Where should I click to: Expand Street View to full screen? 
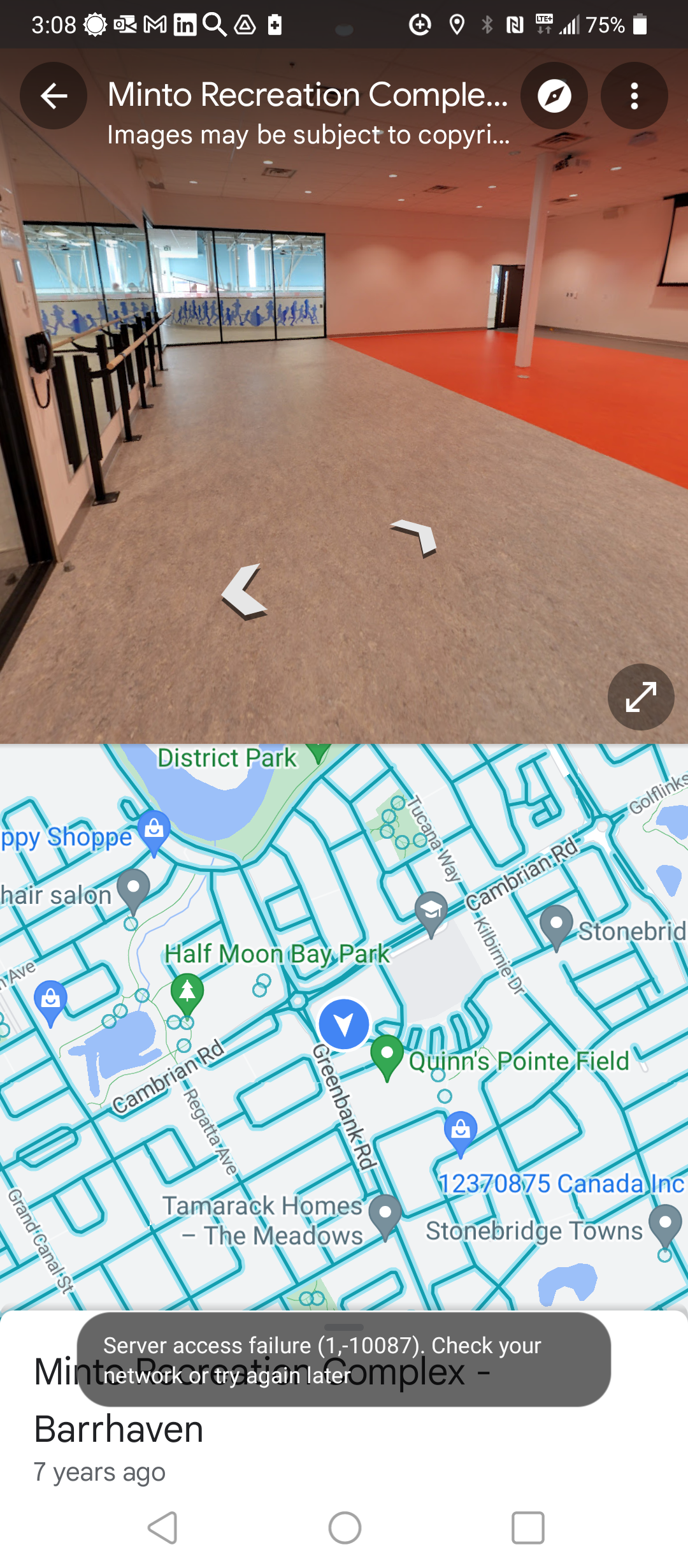point(640,697)
